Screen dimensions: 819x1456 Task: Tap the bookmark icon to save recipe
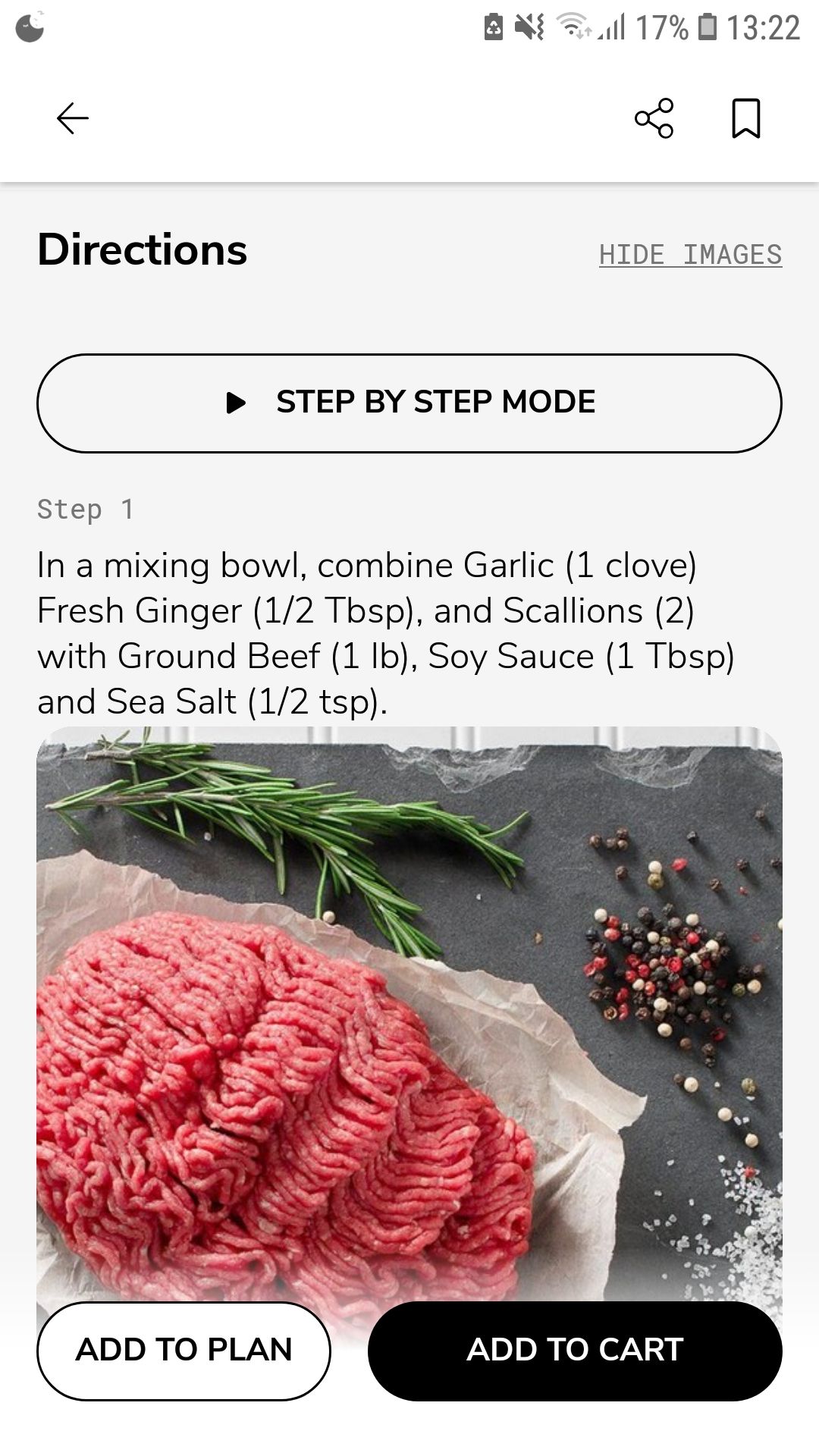[x=745, y=118]
